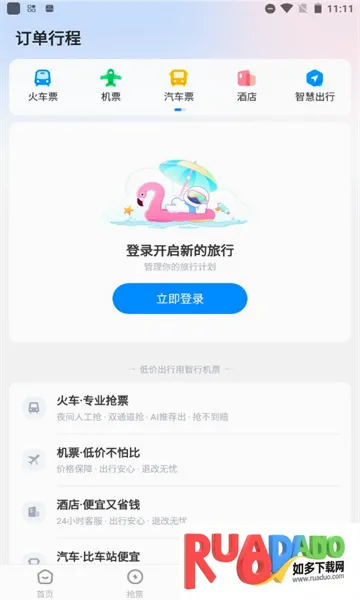Open 酒店·便宜又省钱 row

(x=180, y=512)
